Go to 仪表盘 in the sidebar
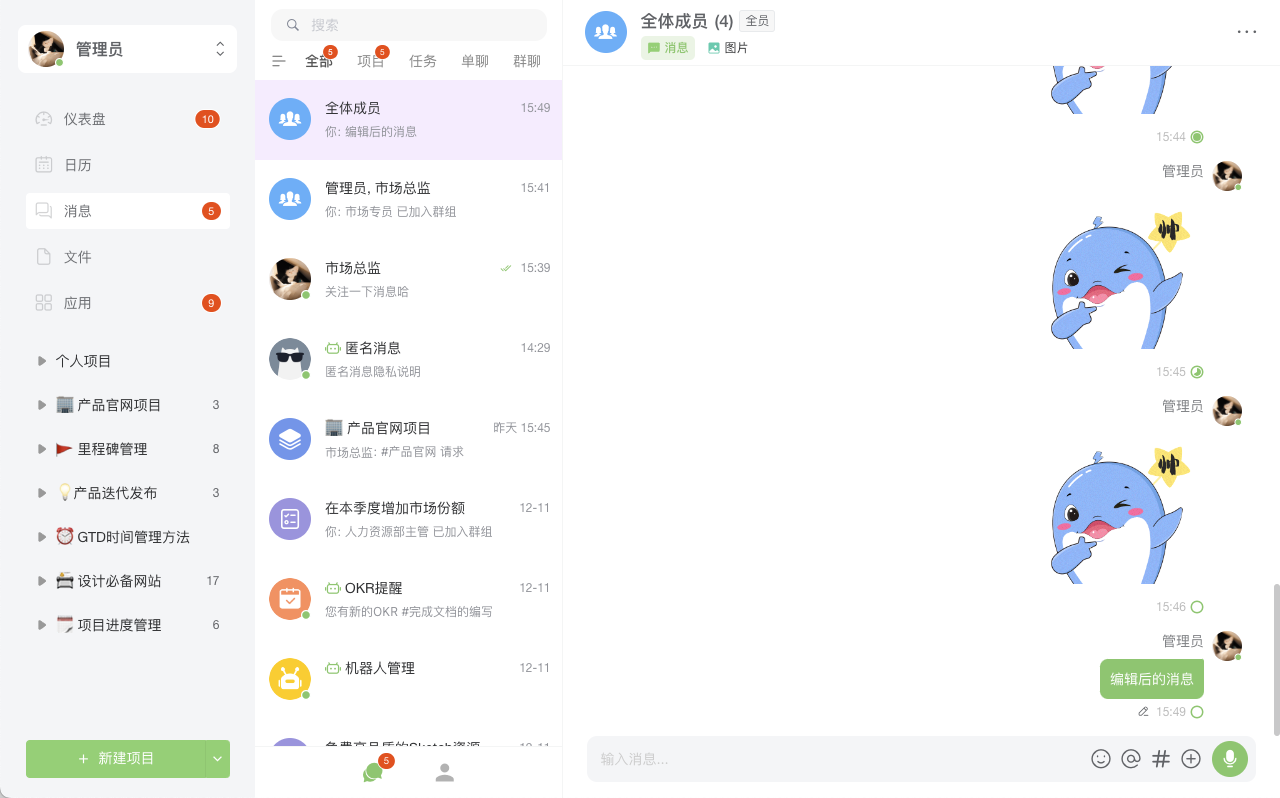Viewport: 1280px width, 798px height. coord(85,119)
